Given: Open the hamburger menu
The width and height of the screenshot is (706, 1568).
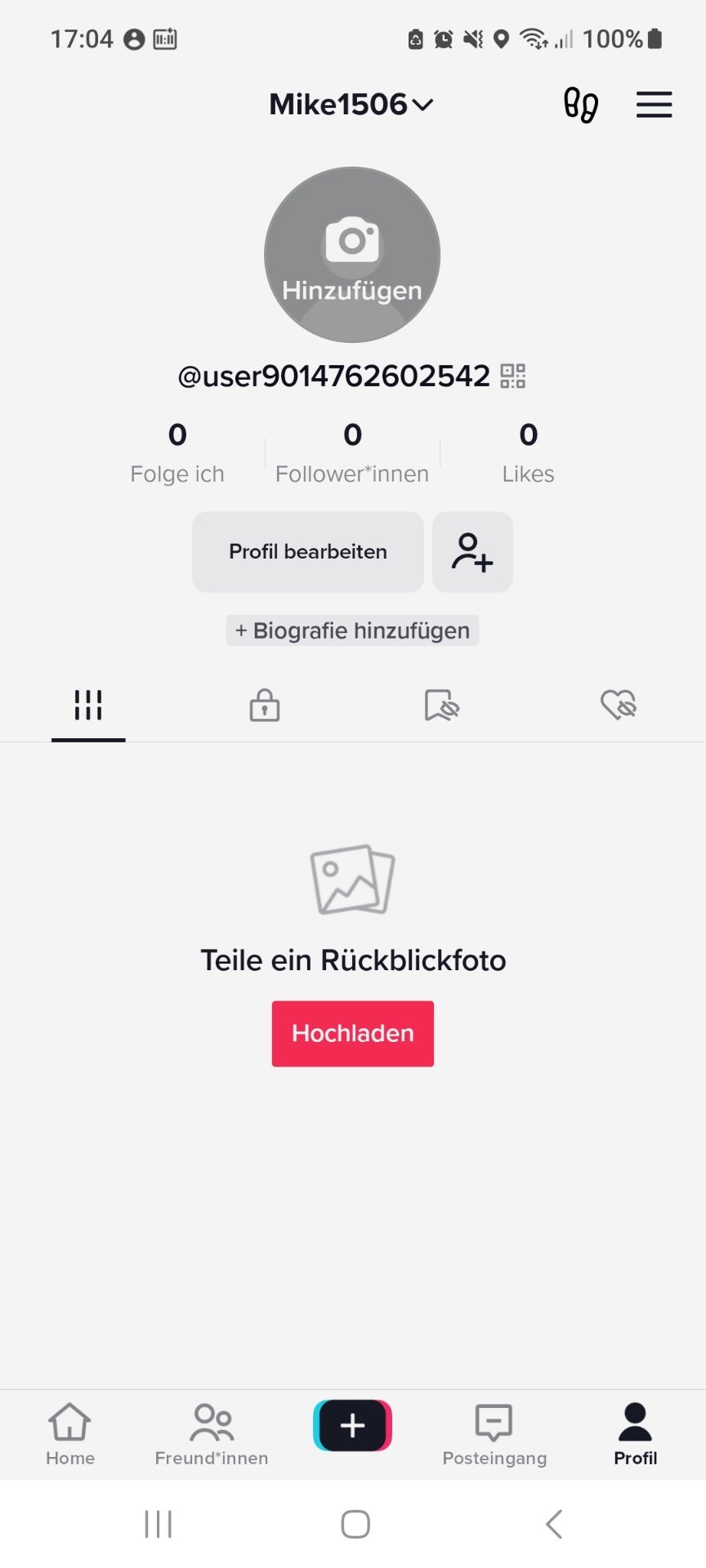Looking at the screenshot, I should [654, 105].
